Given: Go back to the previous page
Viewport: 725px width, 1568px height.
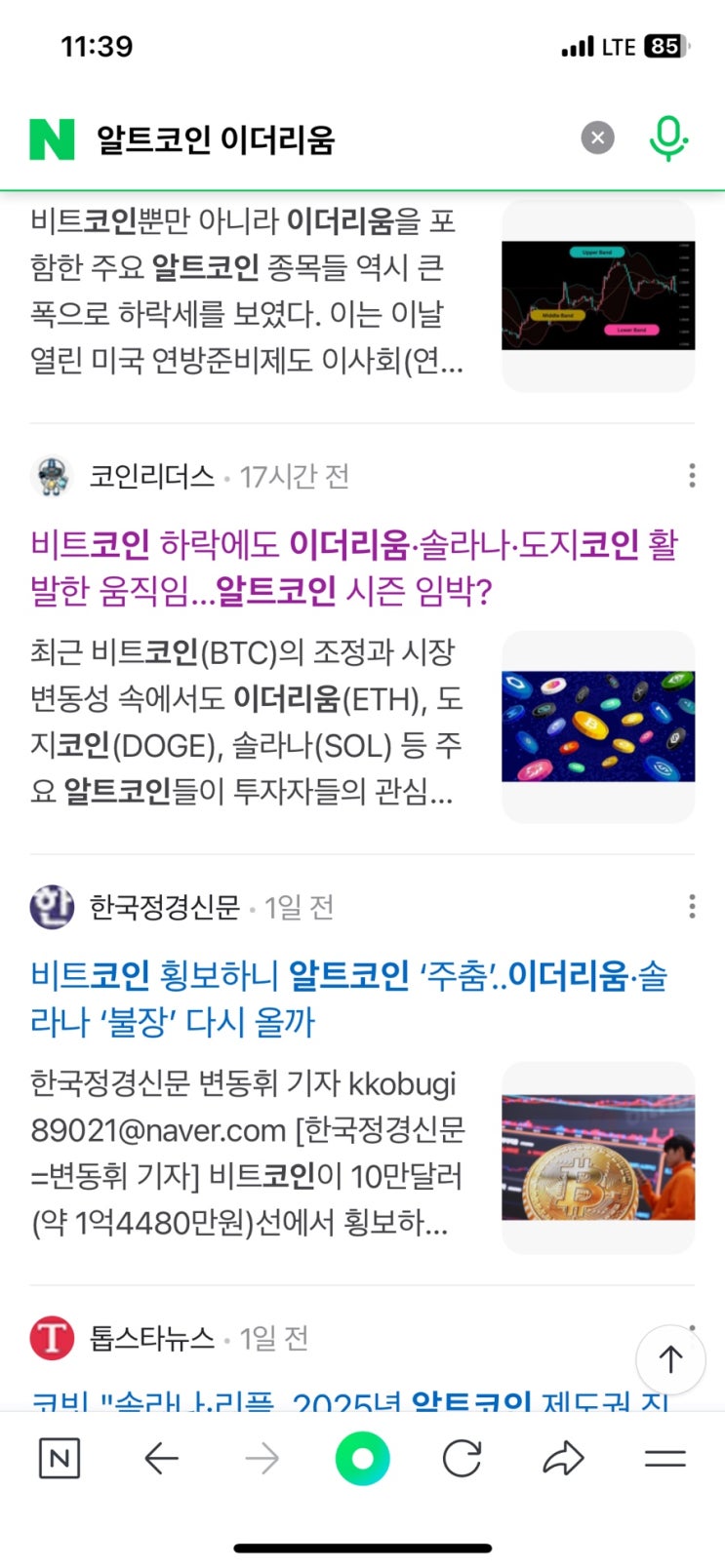Looking at the screenshot, I should tap(161, 1459).
